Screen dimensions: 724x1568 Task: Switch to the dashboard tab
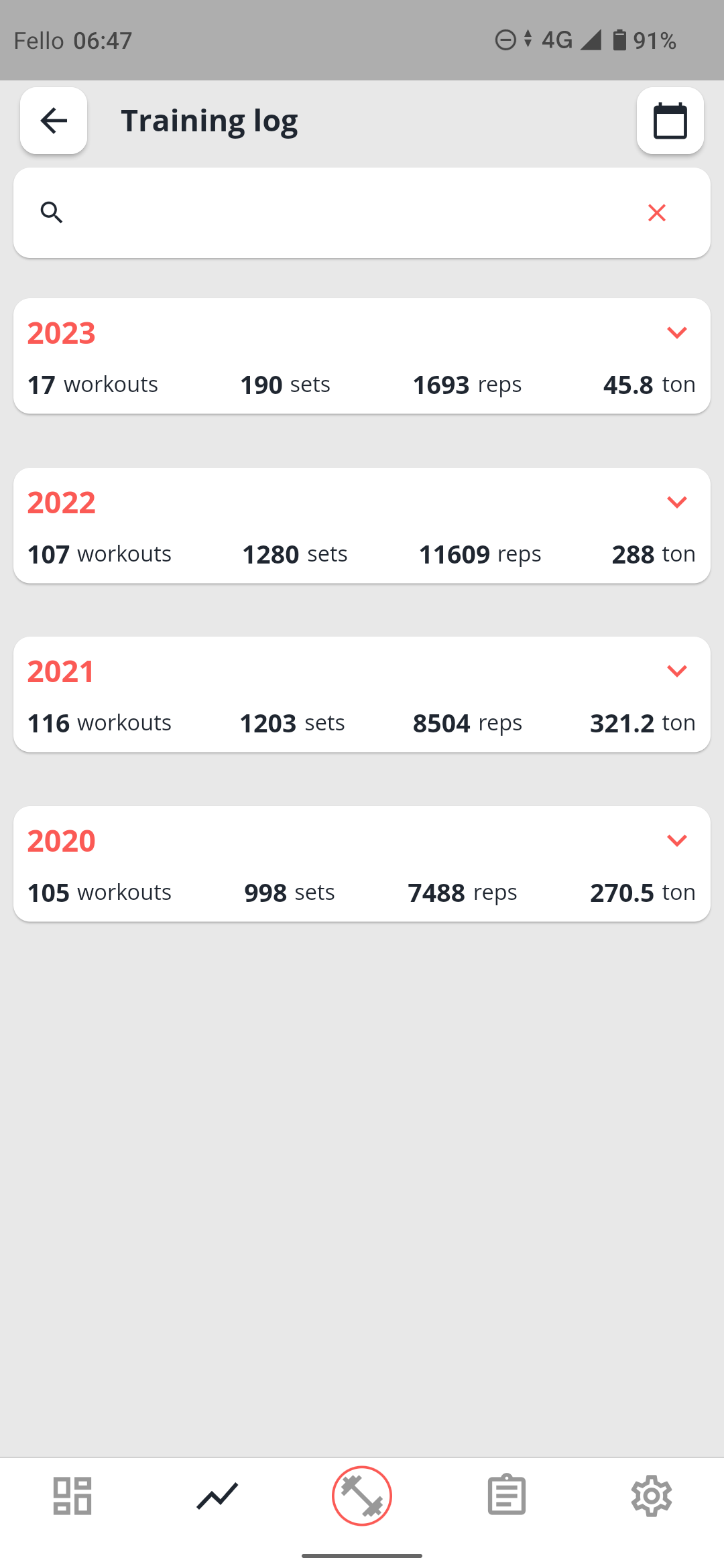(x=72, y=1496)
